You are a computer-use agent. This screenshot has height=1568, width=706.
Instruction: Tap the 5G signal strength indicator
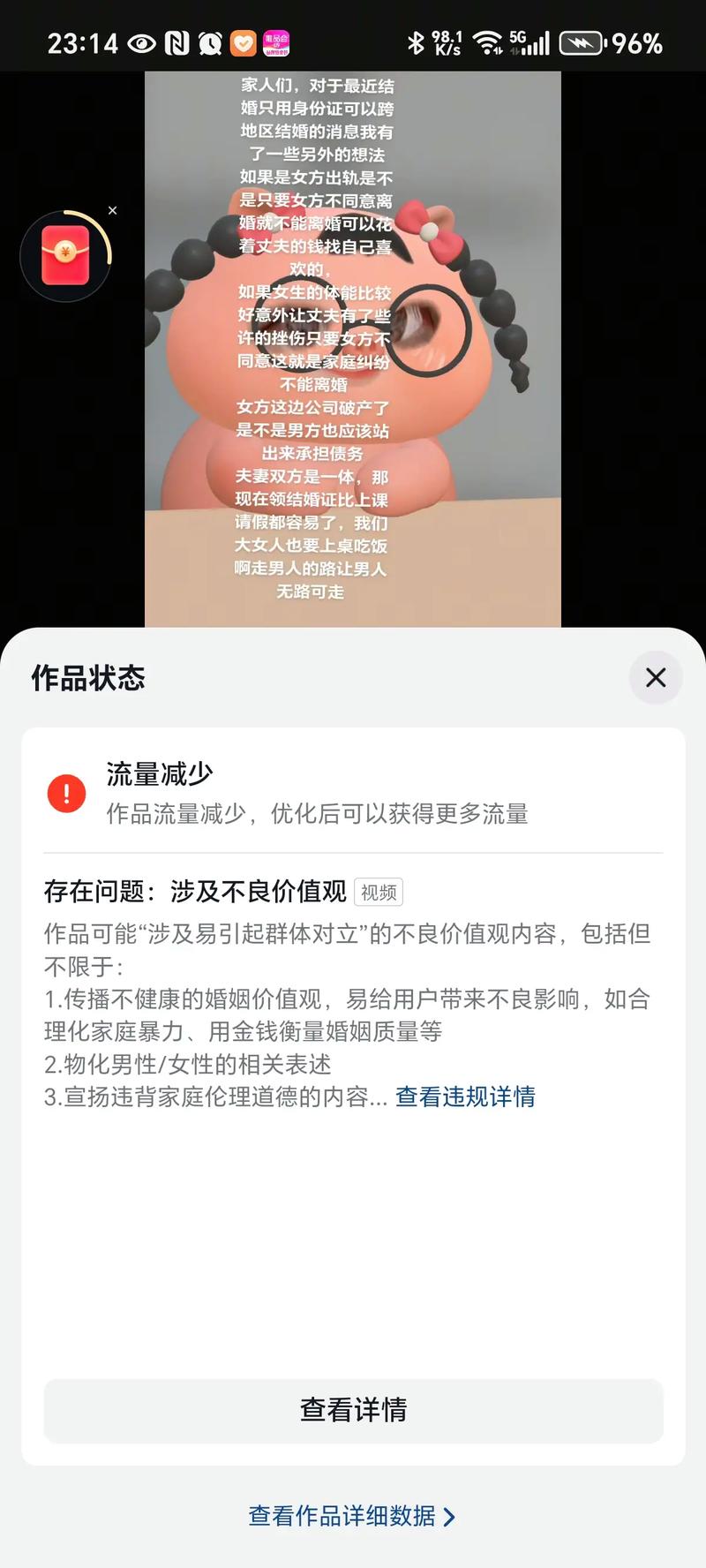[x=529, y=42]
